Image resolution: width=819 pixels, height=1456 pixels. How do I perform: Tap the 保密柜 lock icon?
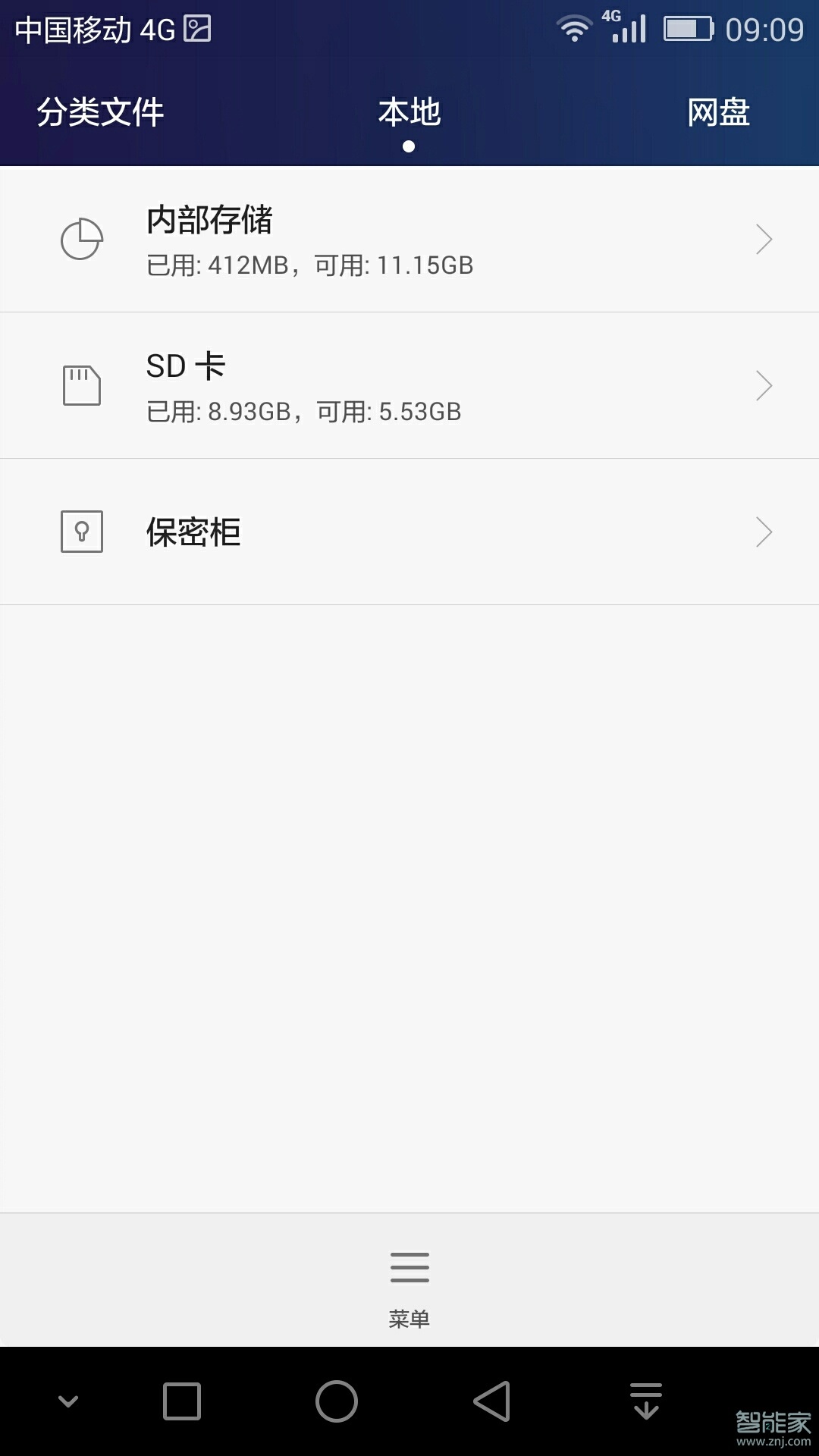click(x=81, y=531)
